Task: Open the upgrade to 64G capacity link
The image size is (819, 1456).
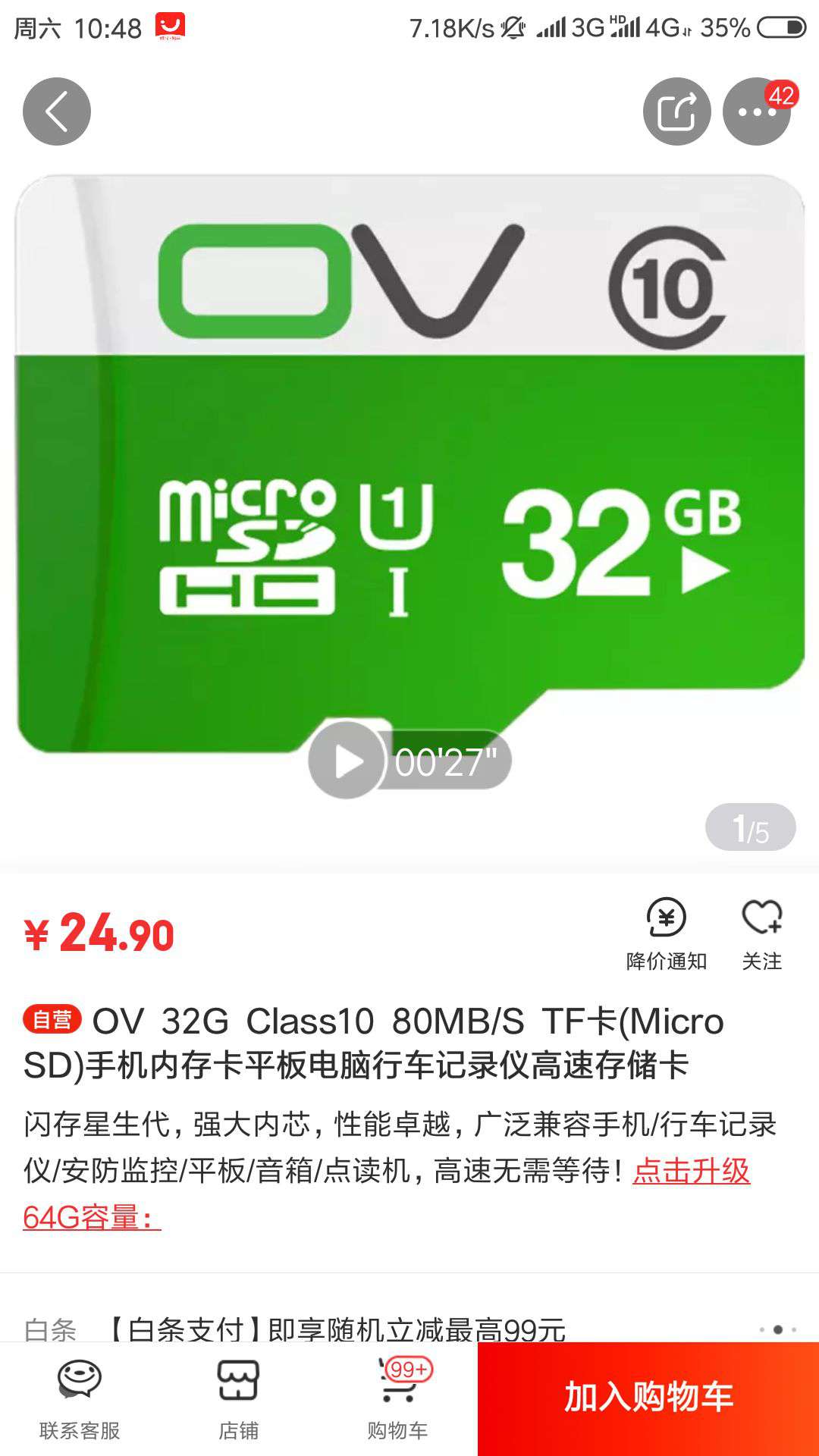Action: [387, 1194]
